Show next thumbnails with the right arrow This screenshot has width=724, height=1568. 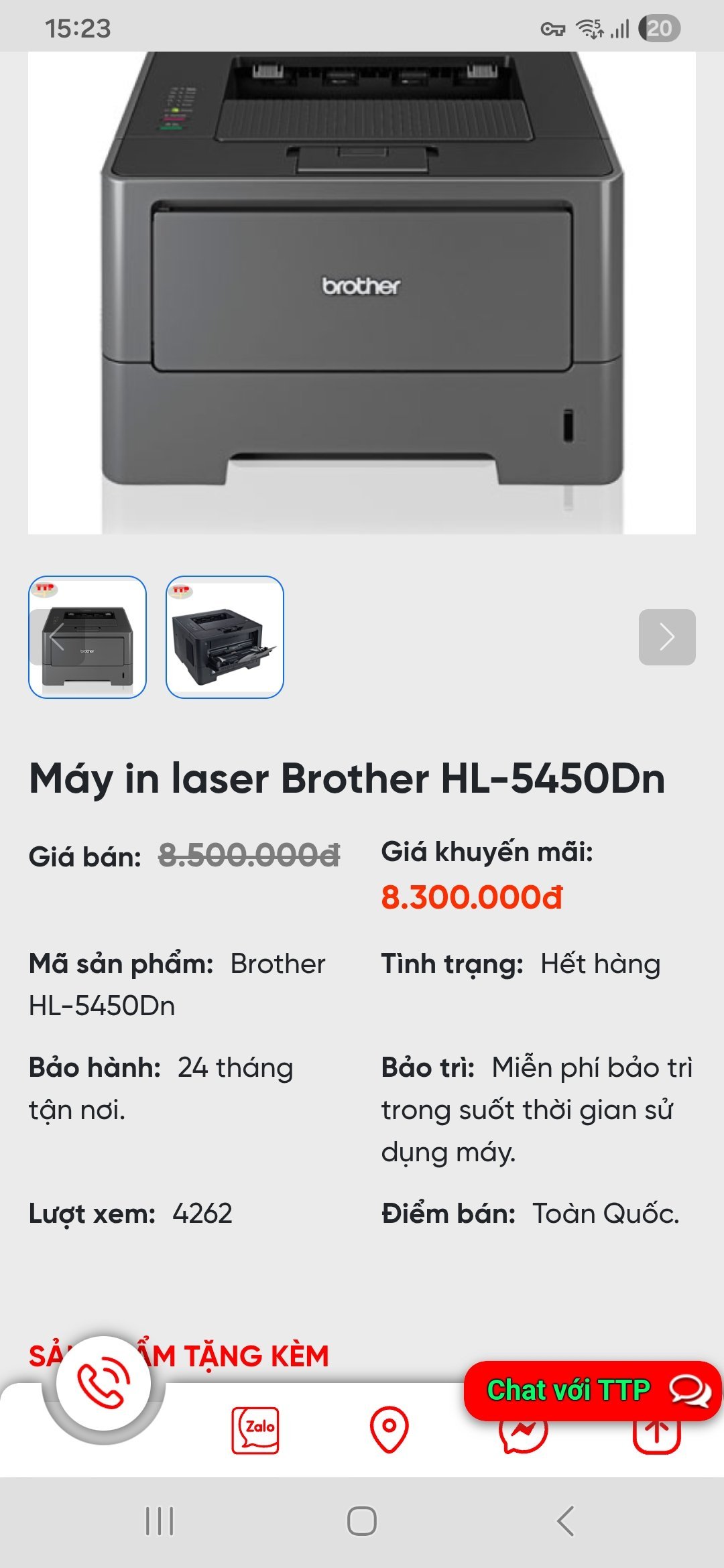click(666, 637)
